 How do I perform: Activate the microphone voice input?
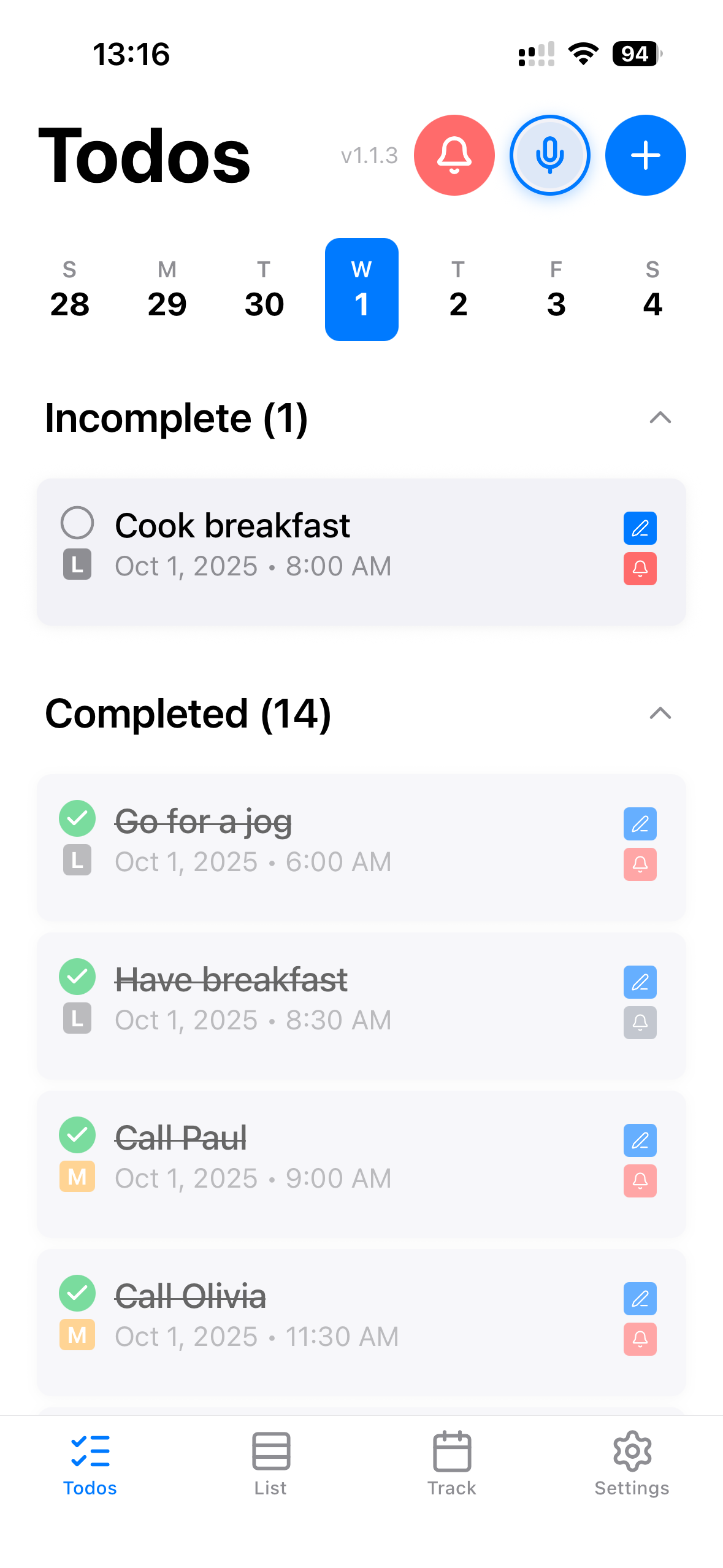tap(550, 155)
